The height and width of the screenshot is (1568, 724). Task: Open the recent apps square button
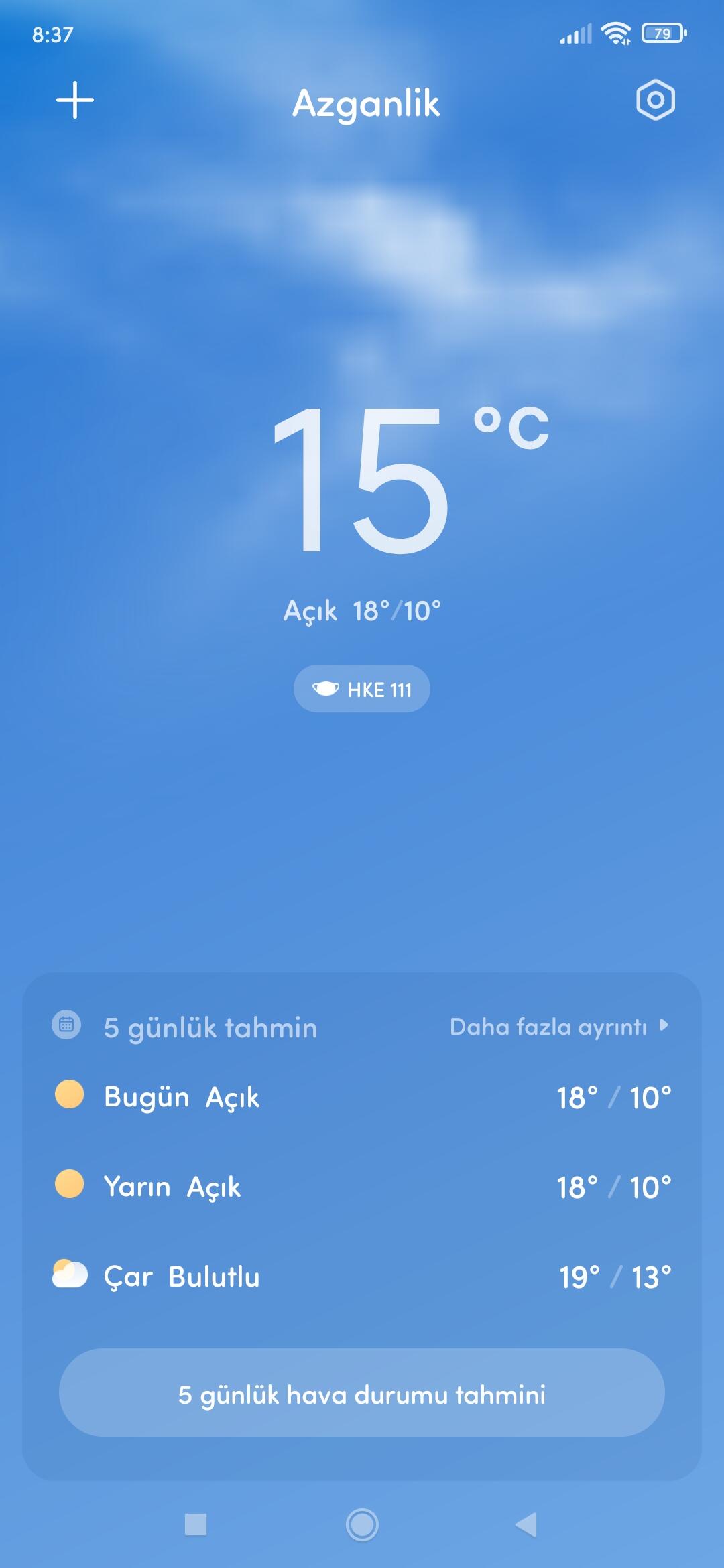196,1524
